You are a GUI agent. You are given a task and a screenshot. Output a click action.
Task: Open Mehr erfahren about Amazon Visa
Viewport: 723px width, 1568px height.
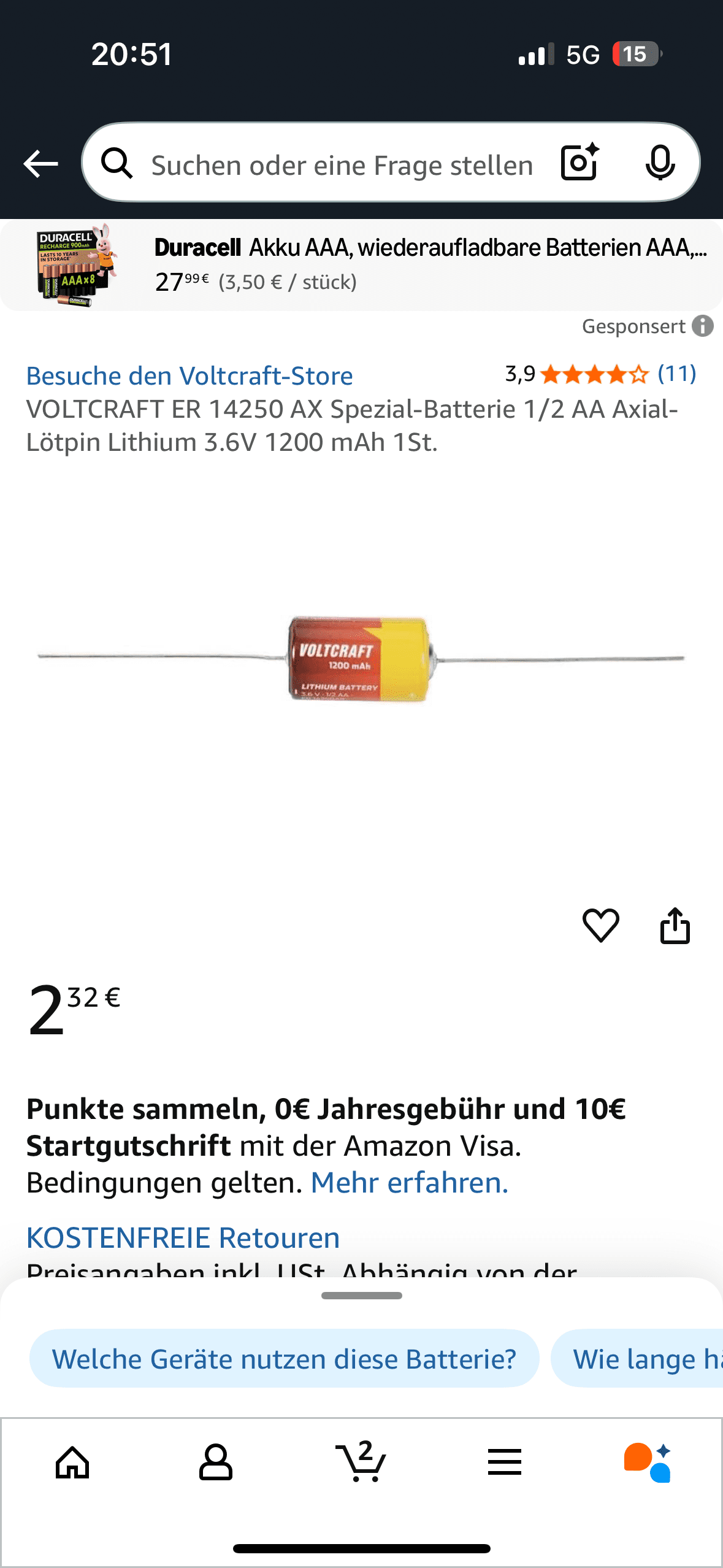(410, 1182)
